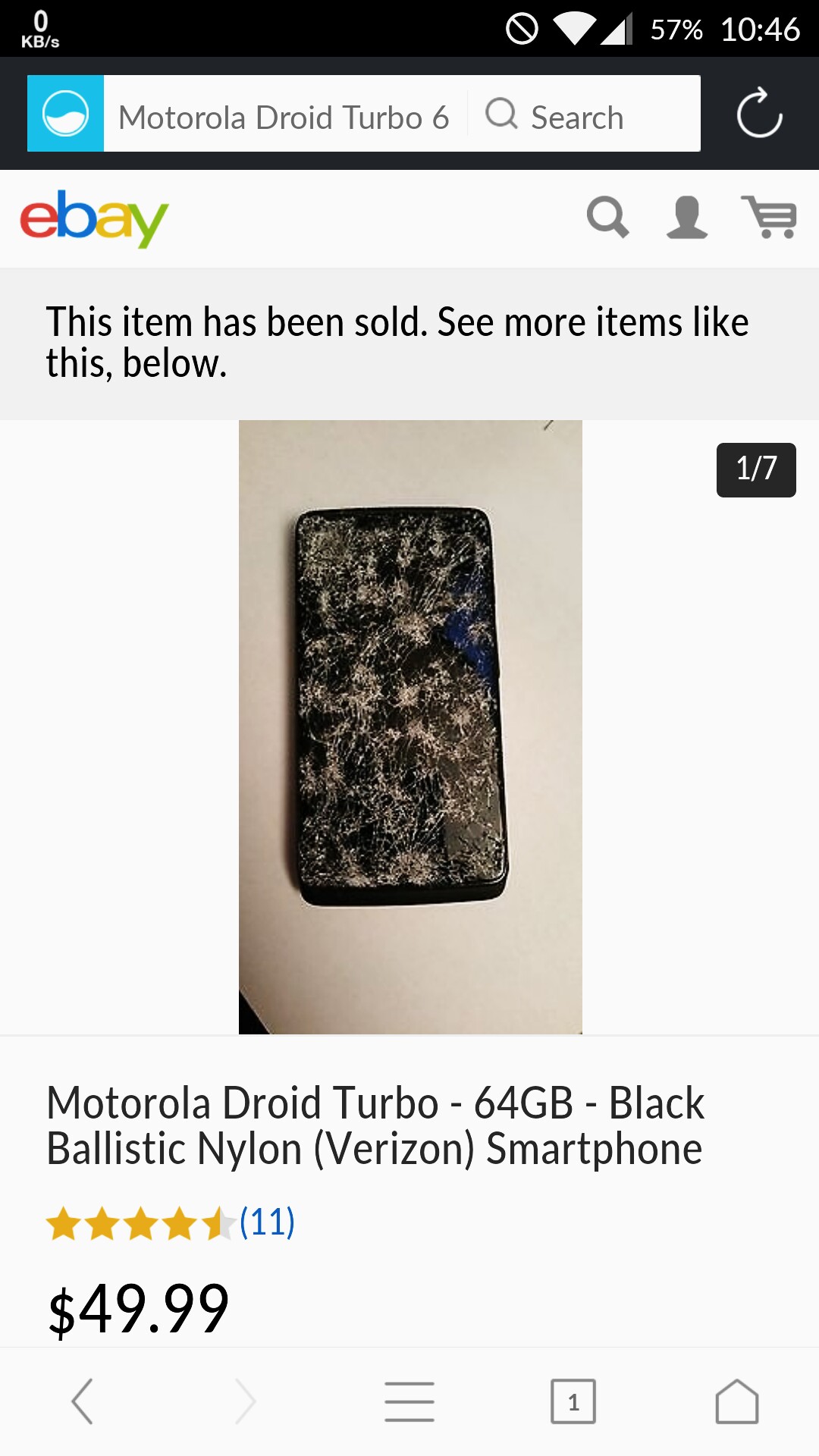Tap the browser's blue logo icon
819x1456 pixels.
65,114
